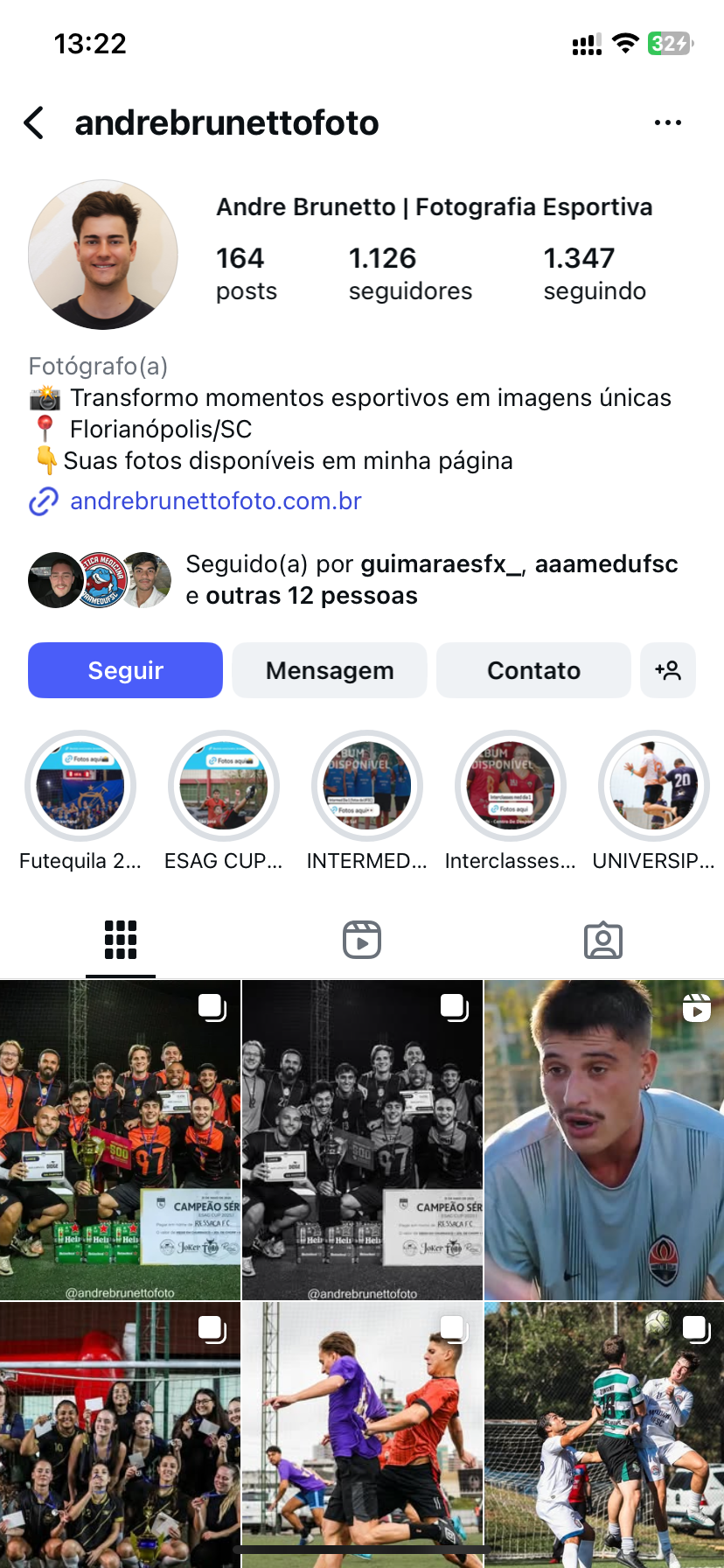Play the reel of the player in the grey jersey
The width and height of the screenshot is (724, 1568).
[604, 1139]
